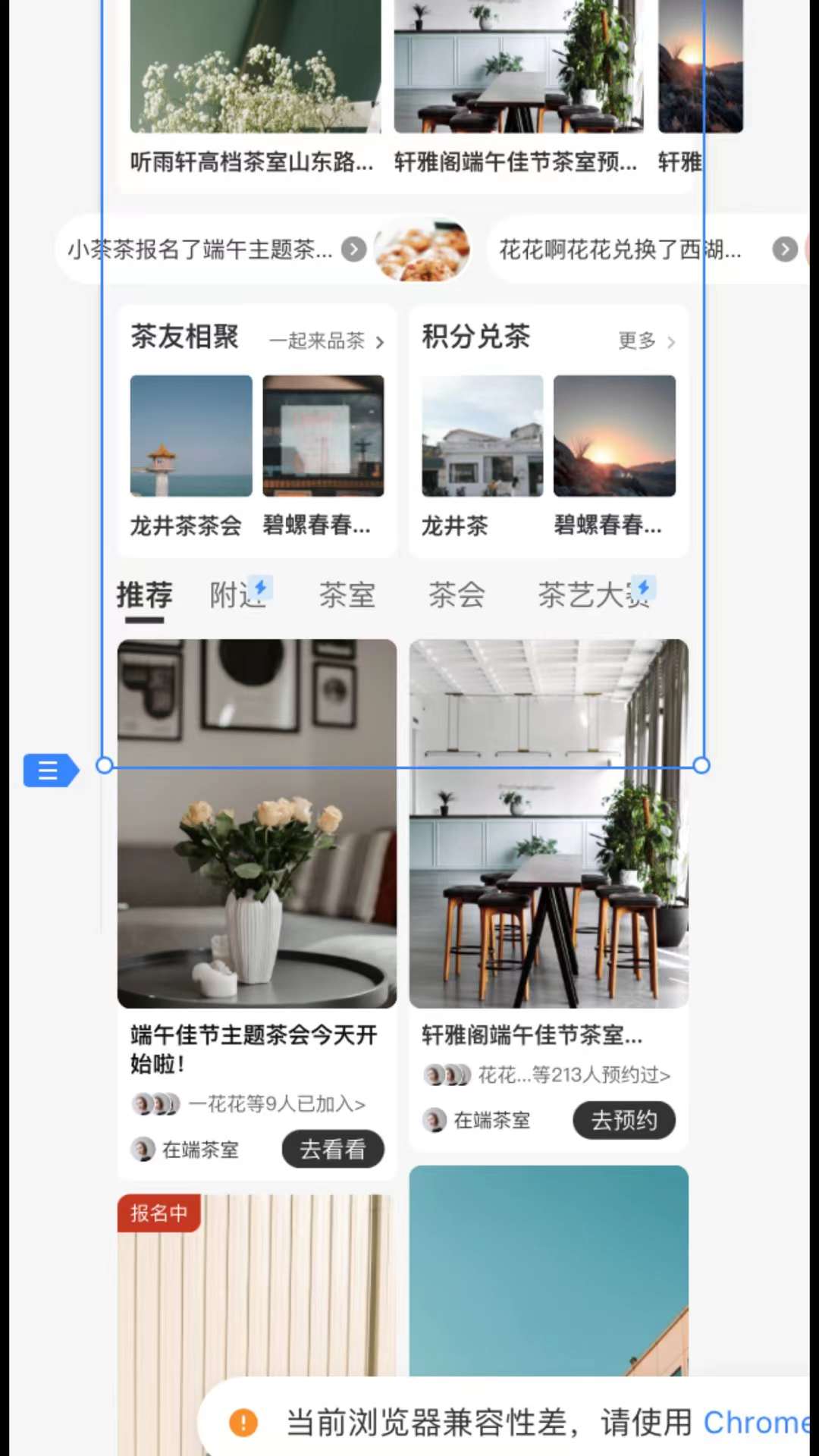The width and height of the screenshot is (819, 1456).
Task: View 花花...等213人预约过 list
Action: coord(574,1075)
